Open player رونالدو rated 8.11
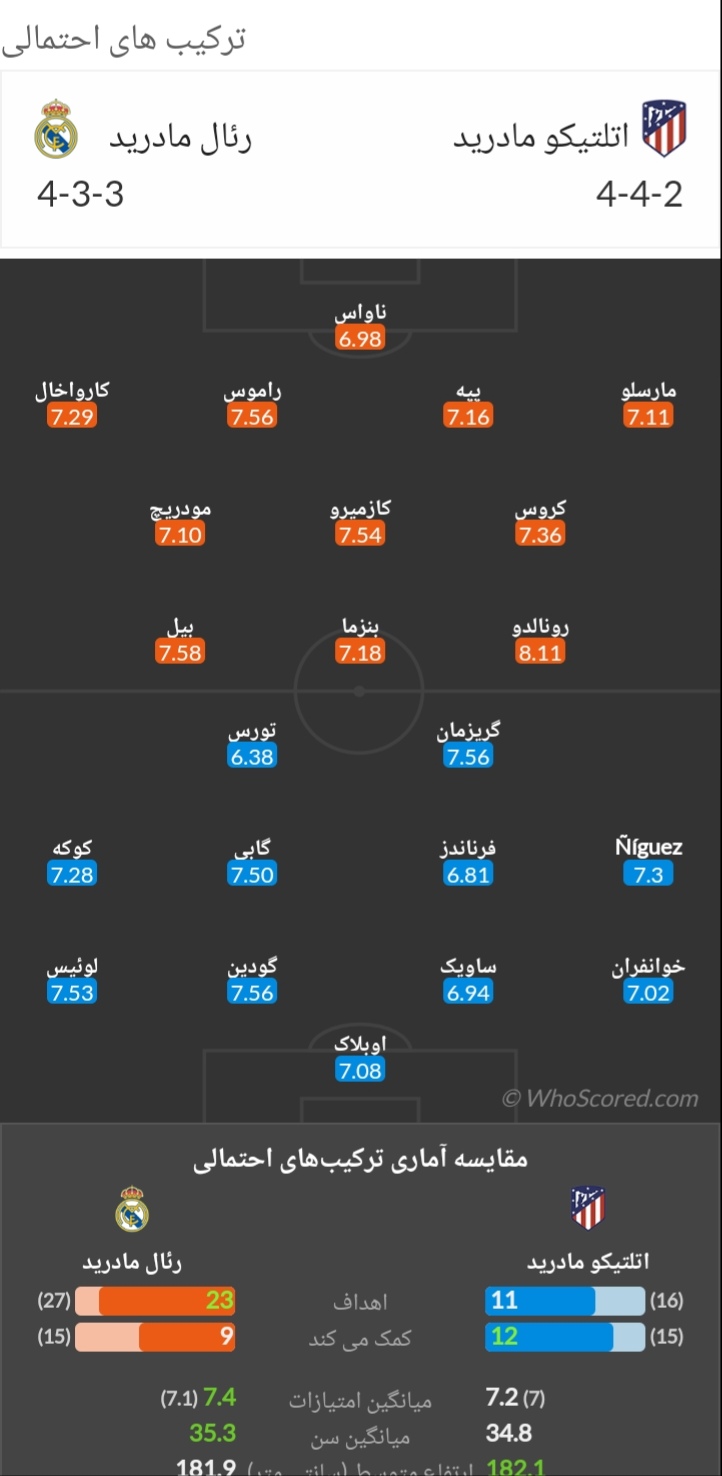 [540, 641]
